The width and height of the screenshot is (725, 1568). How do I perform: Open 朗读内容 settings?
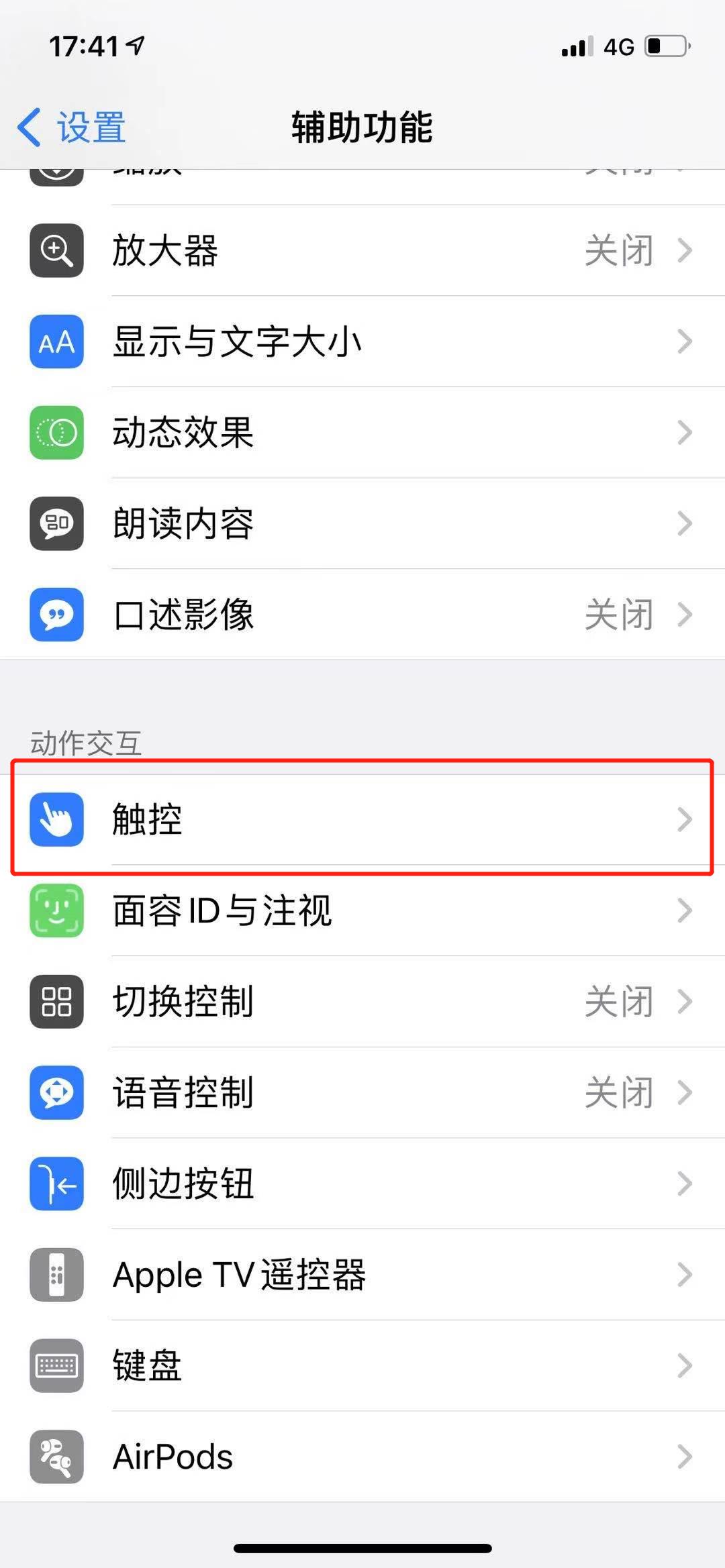point(362,523)
